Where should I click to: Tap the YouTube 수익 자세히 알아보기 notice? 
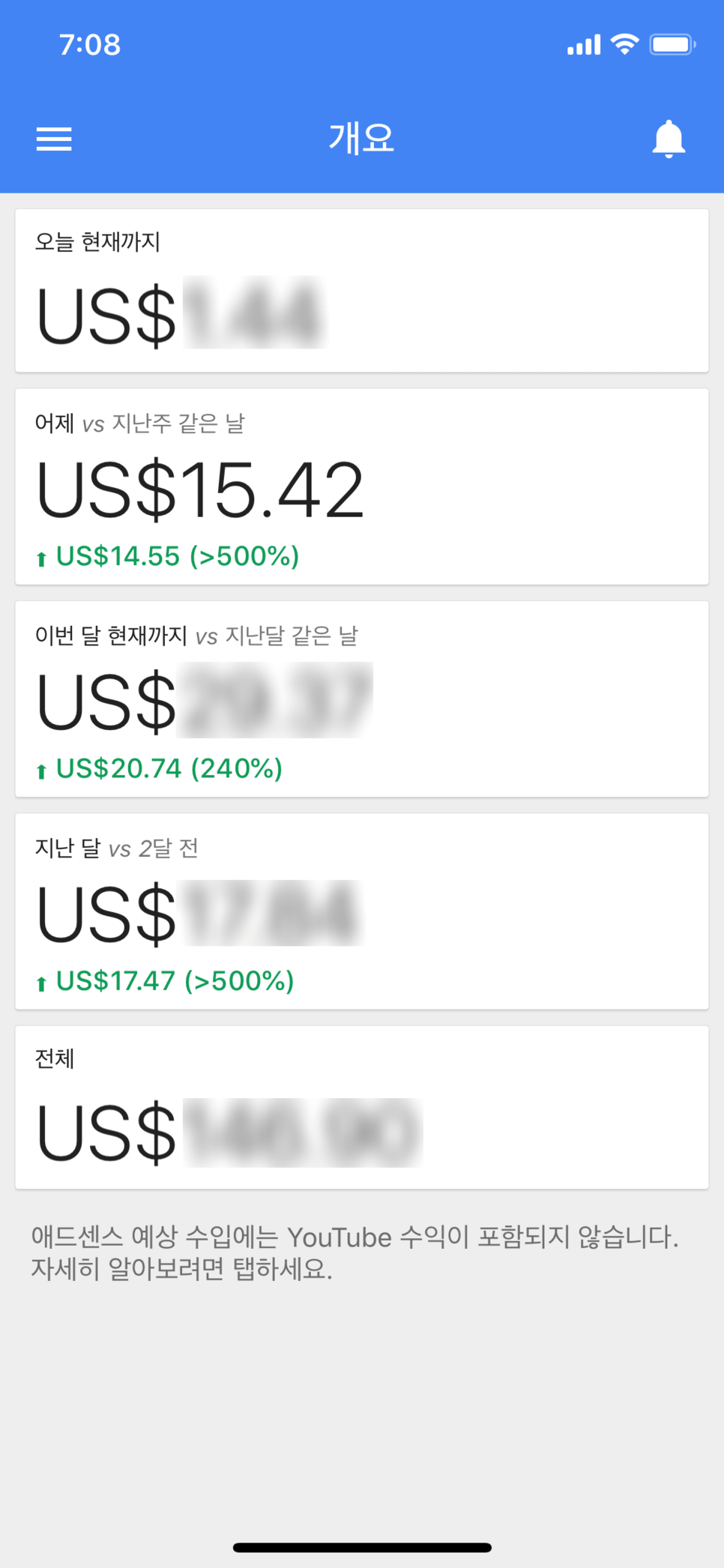coord(355,1252)
